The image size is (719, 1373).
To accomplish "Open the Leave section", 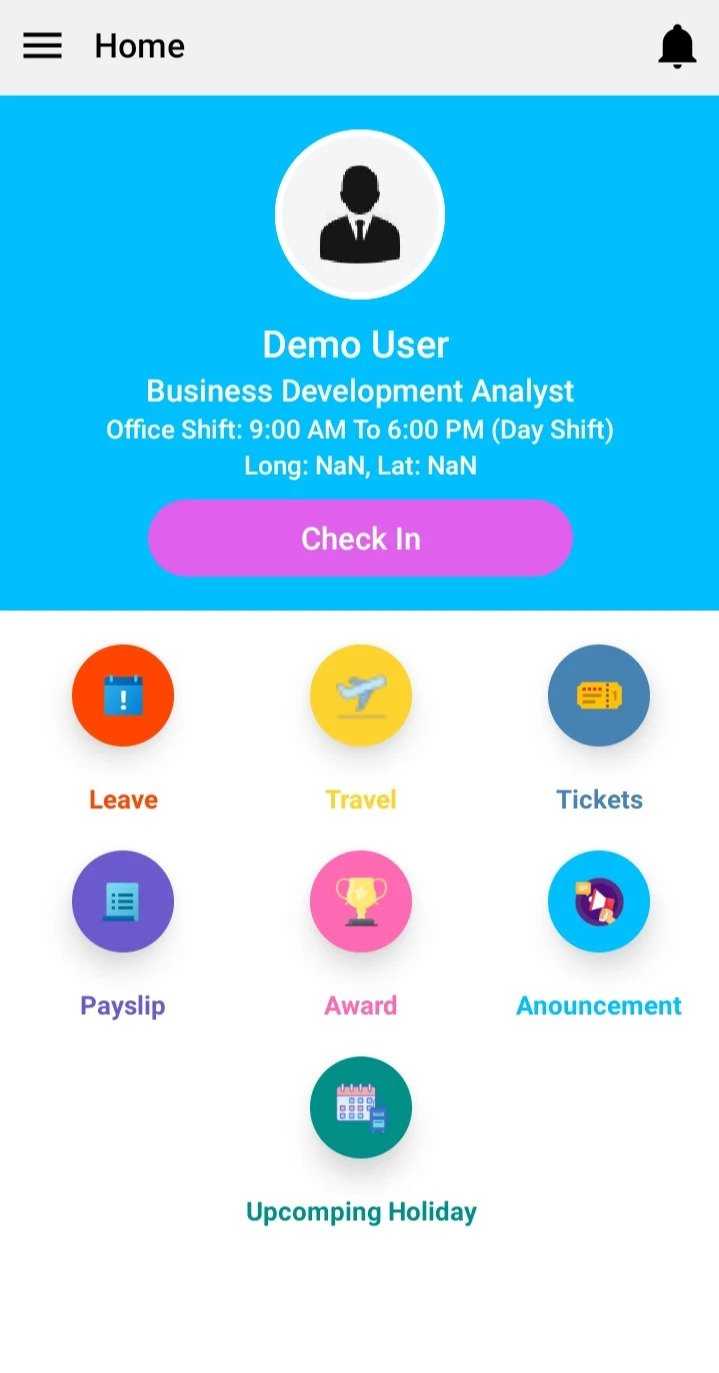I will 123,695.
